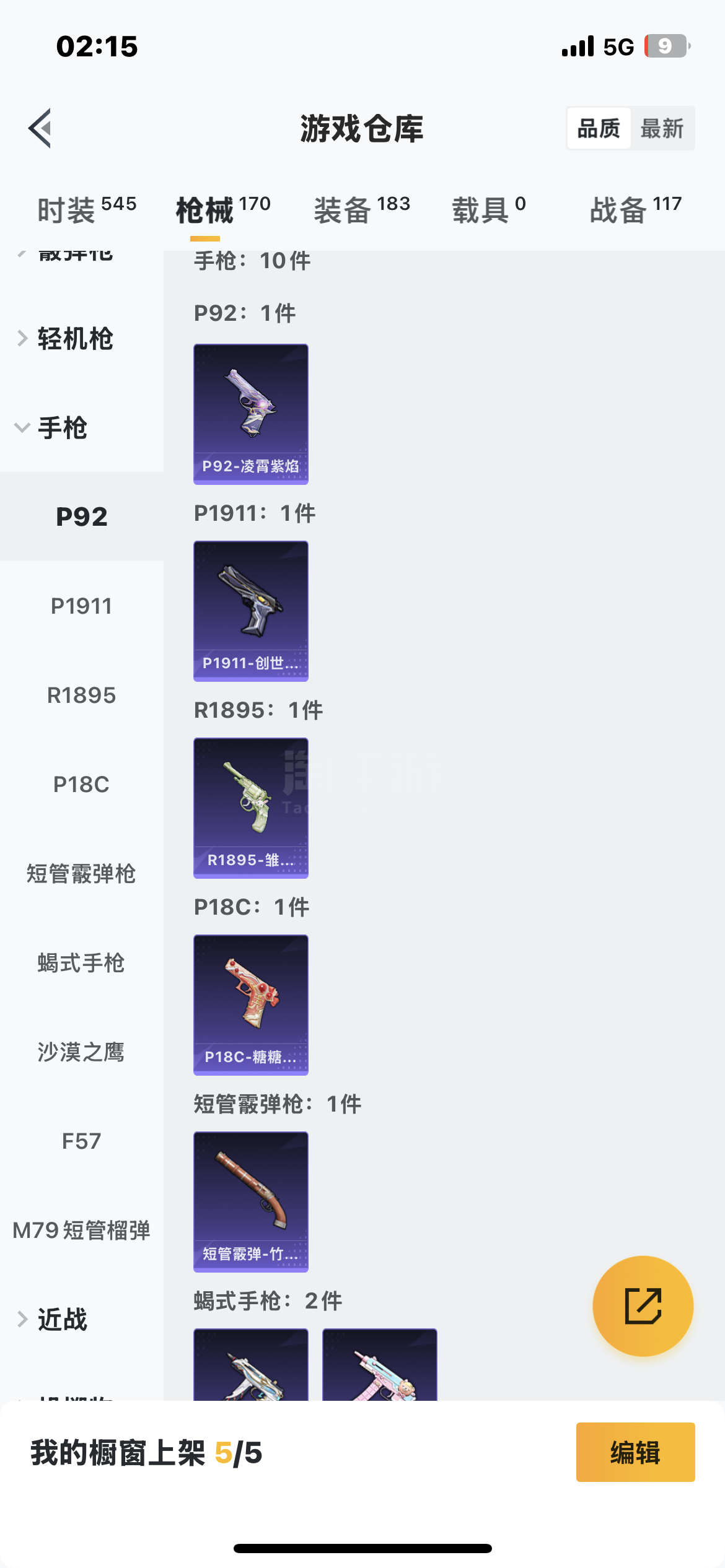
Task: Open the P1911-创世 skin card
Action: coord(251,611)
